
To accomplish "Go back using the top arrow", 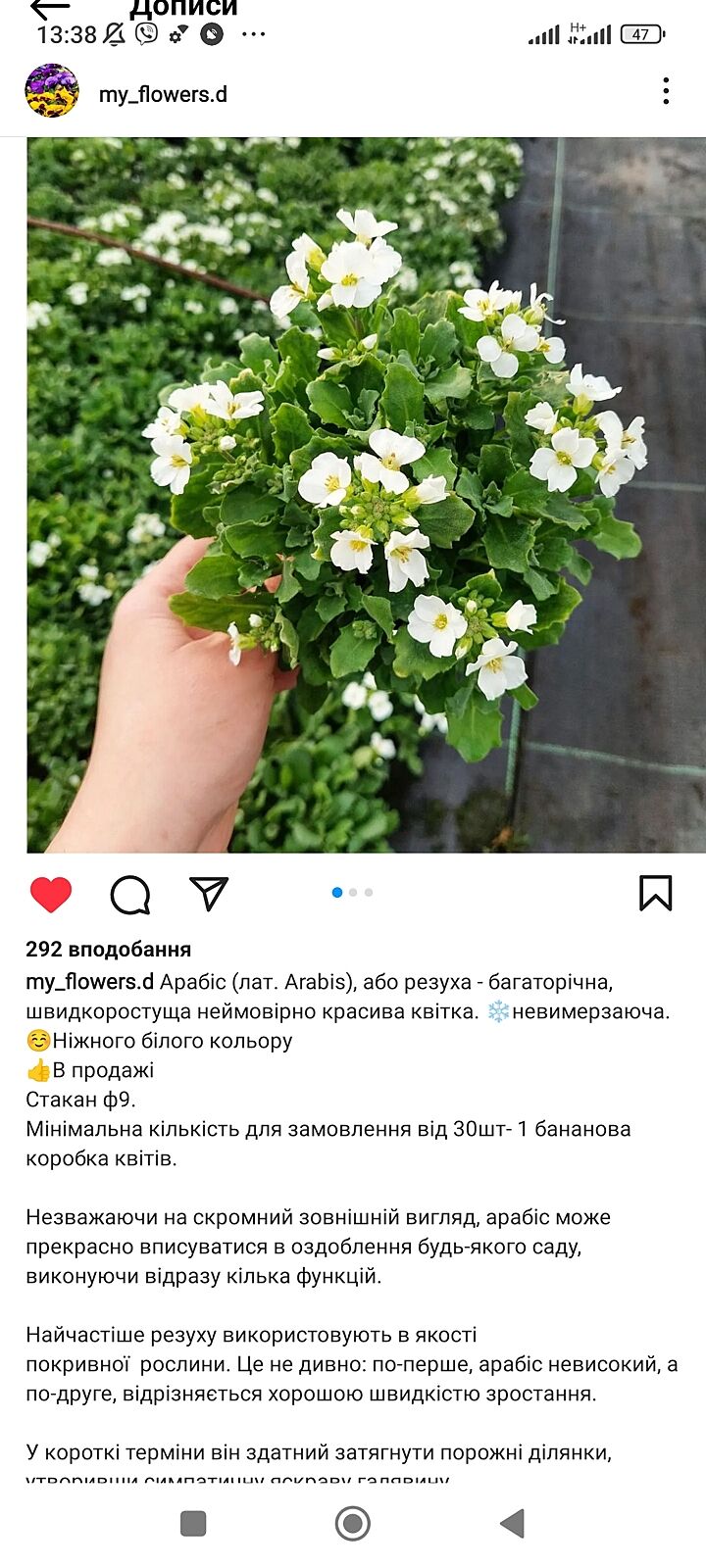I will (49, 9).
